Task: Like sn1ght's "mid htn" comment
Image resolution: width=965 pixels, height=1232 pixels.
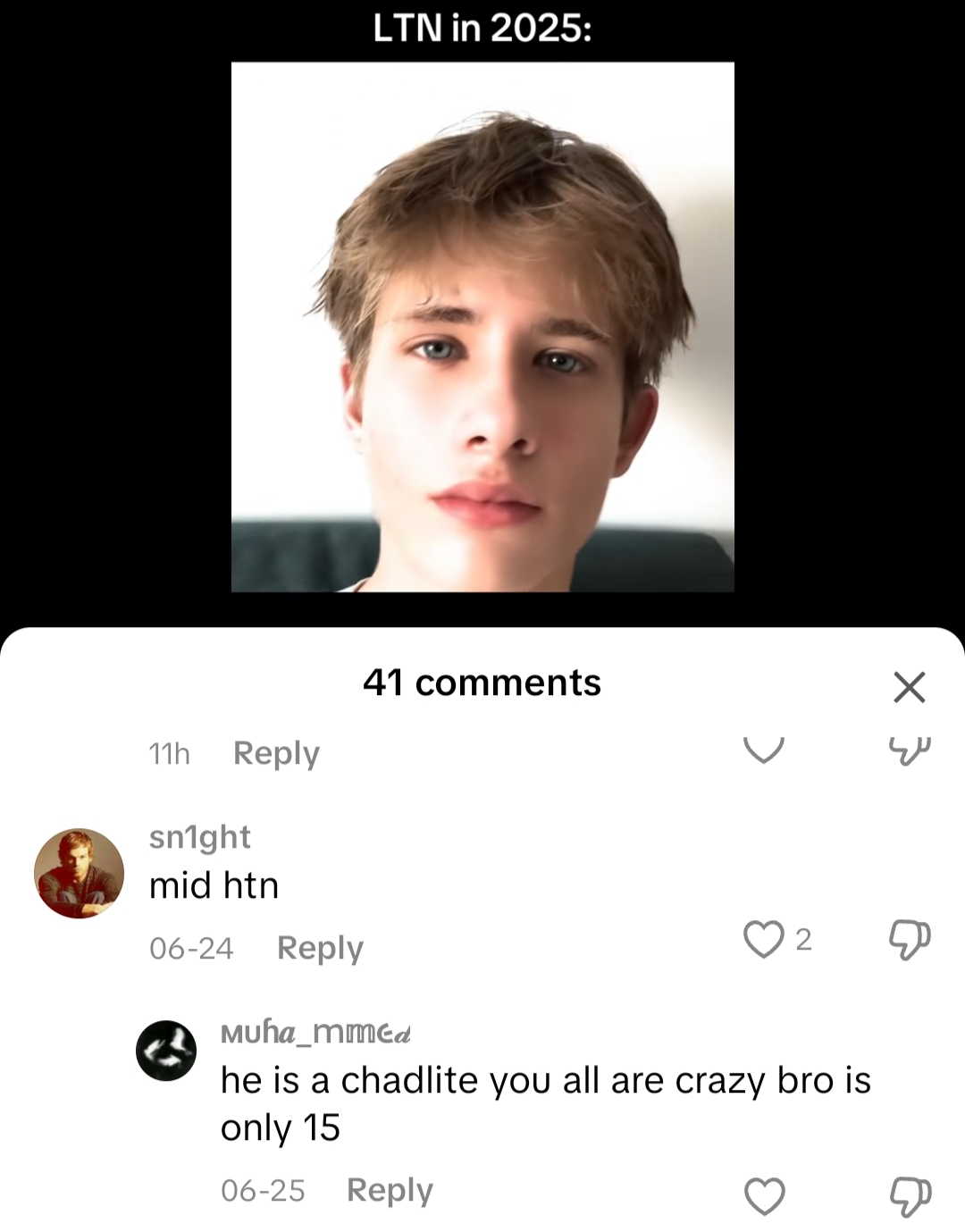Action: [763, 940]
